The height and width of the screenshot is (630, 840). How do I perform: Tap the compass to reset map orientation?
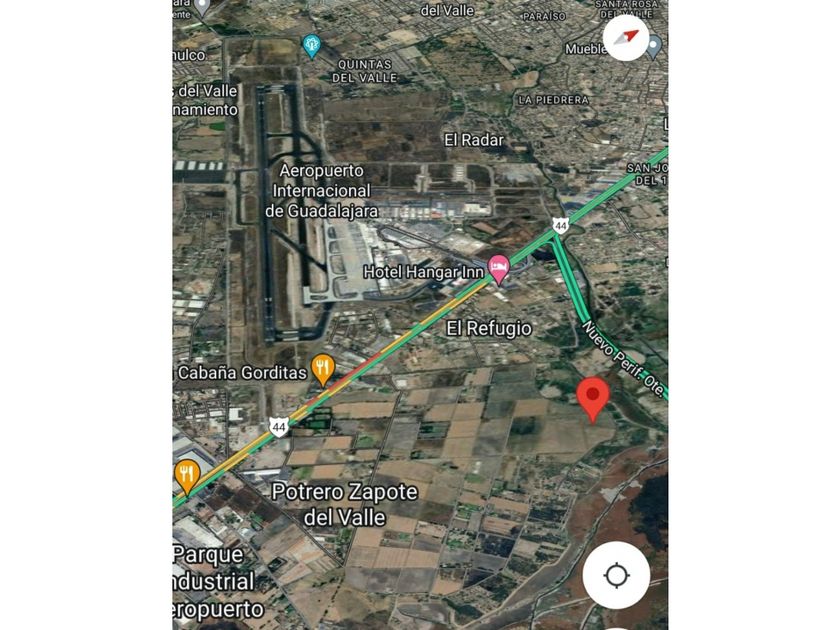click(x=626, y=38)
